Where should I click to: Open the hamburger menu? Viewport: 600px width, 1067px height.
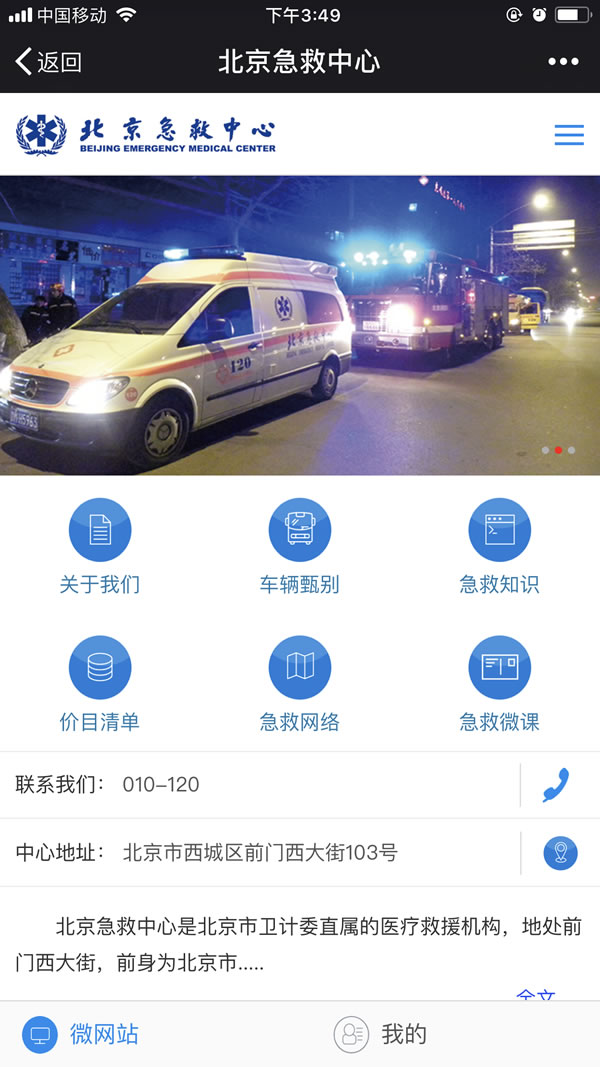tap(569, 135)
